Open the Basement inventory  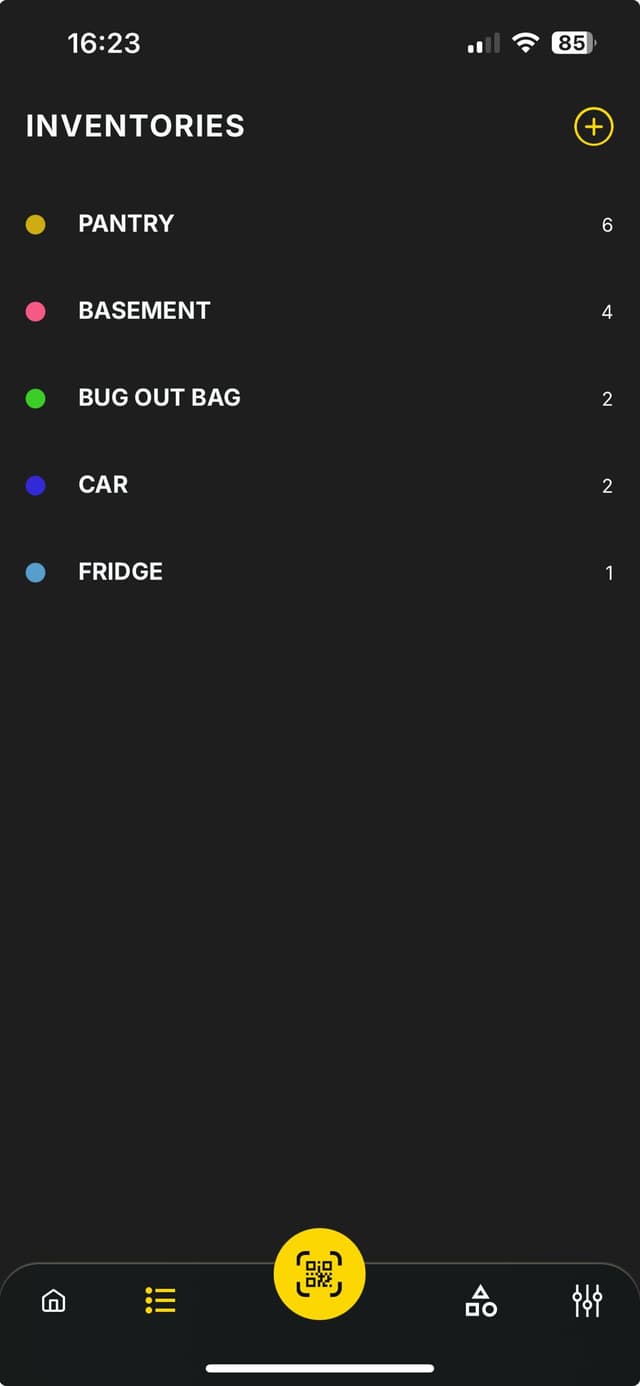click(144, 311)
